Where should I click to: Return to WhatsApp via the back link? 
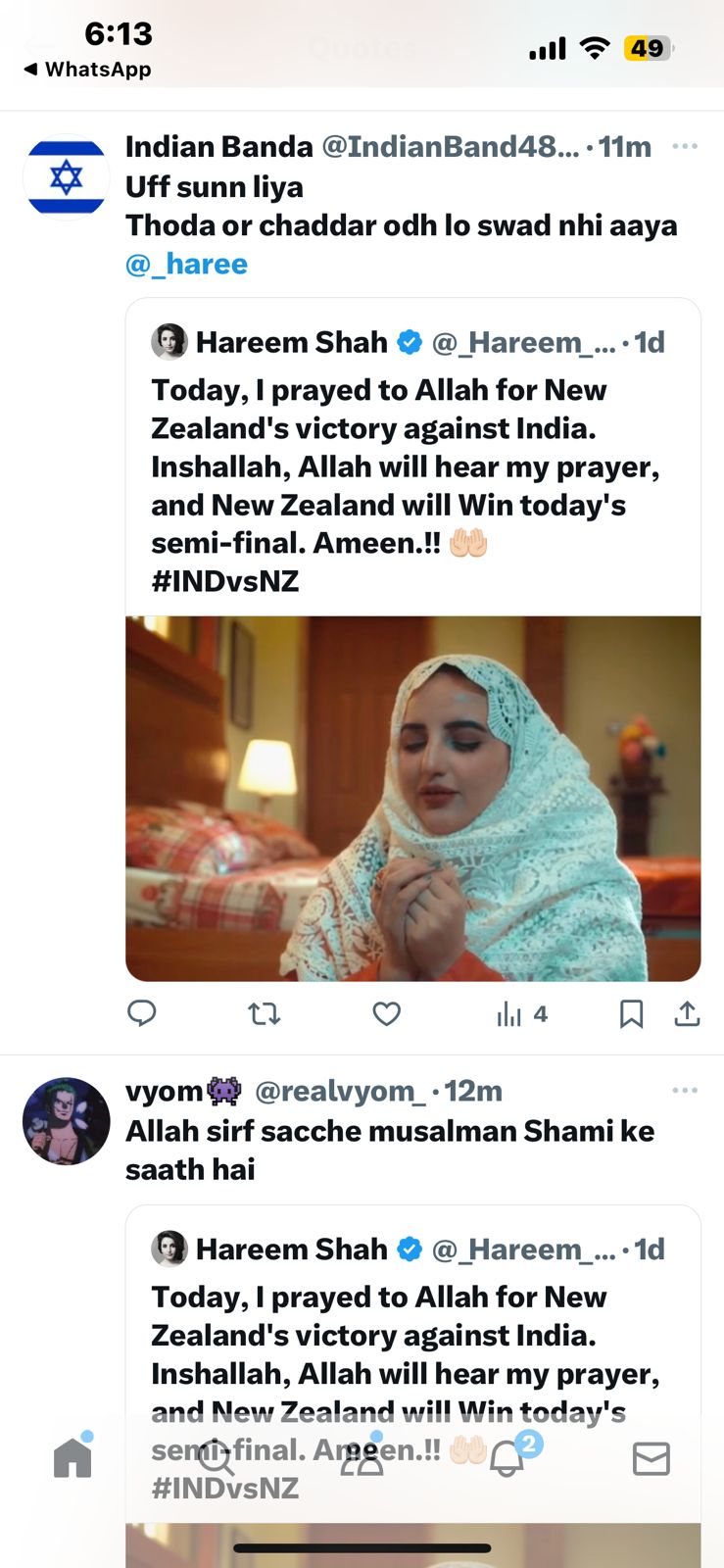point(88,70)
